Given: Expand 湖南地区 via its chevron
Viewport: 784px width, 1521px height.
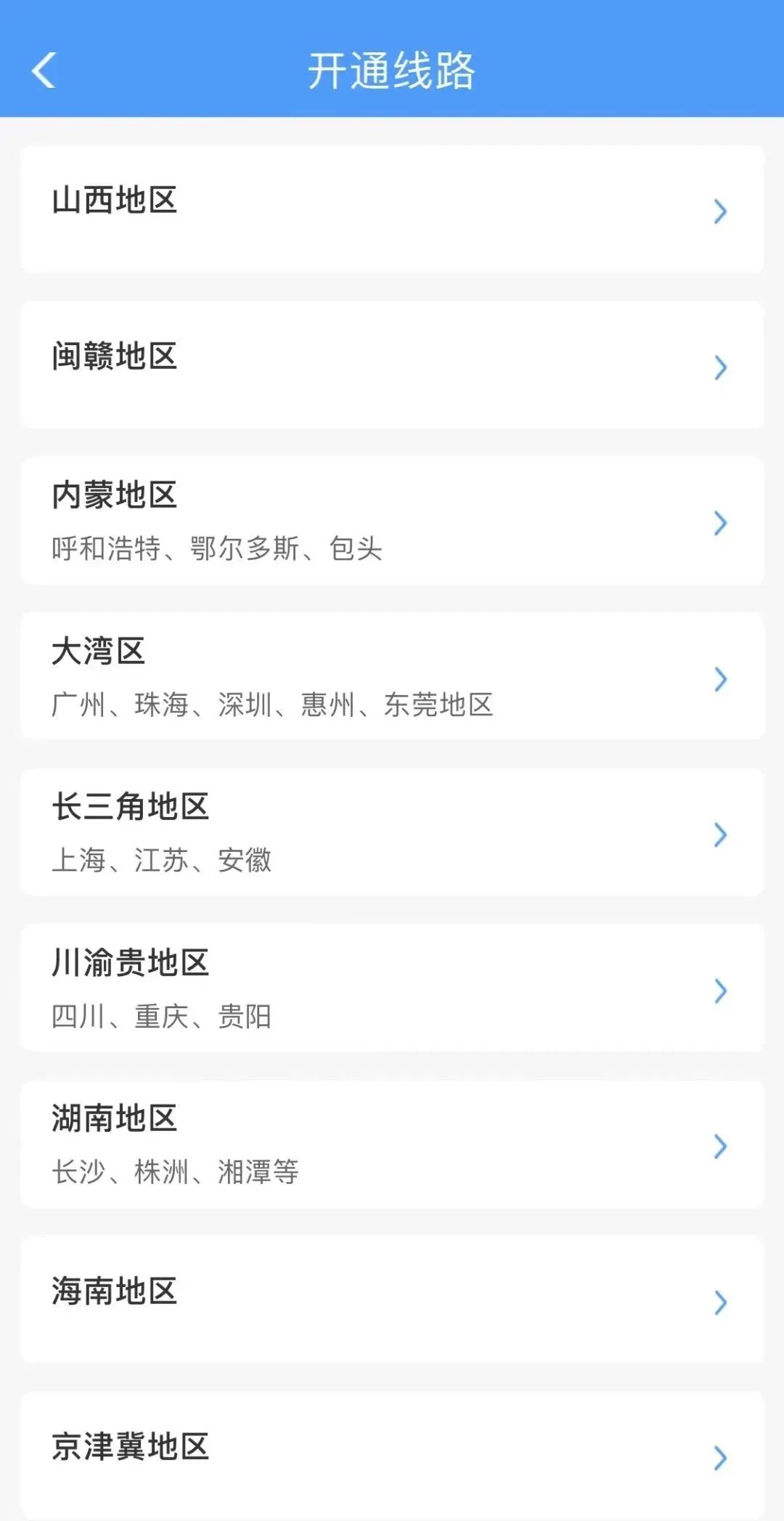Looking at the screenshot, I should (x=720, y=1146).
